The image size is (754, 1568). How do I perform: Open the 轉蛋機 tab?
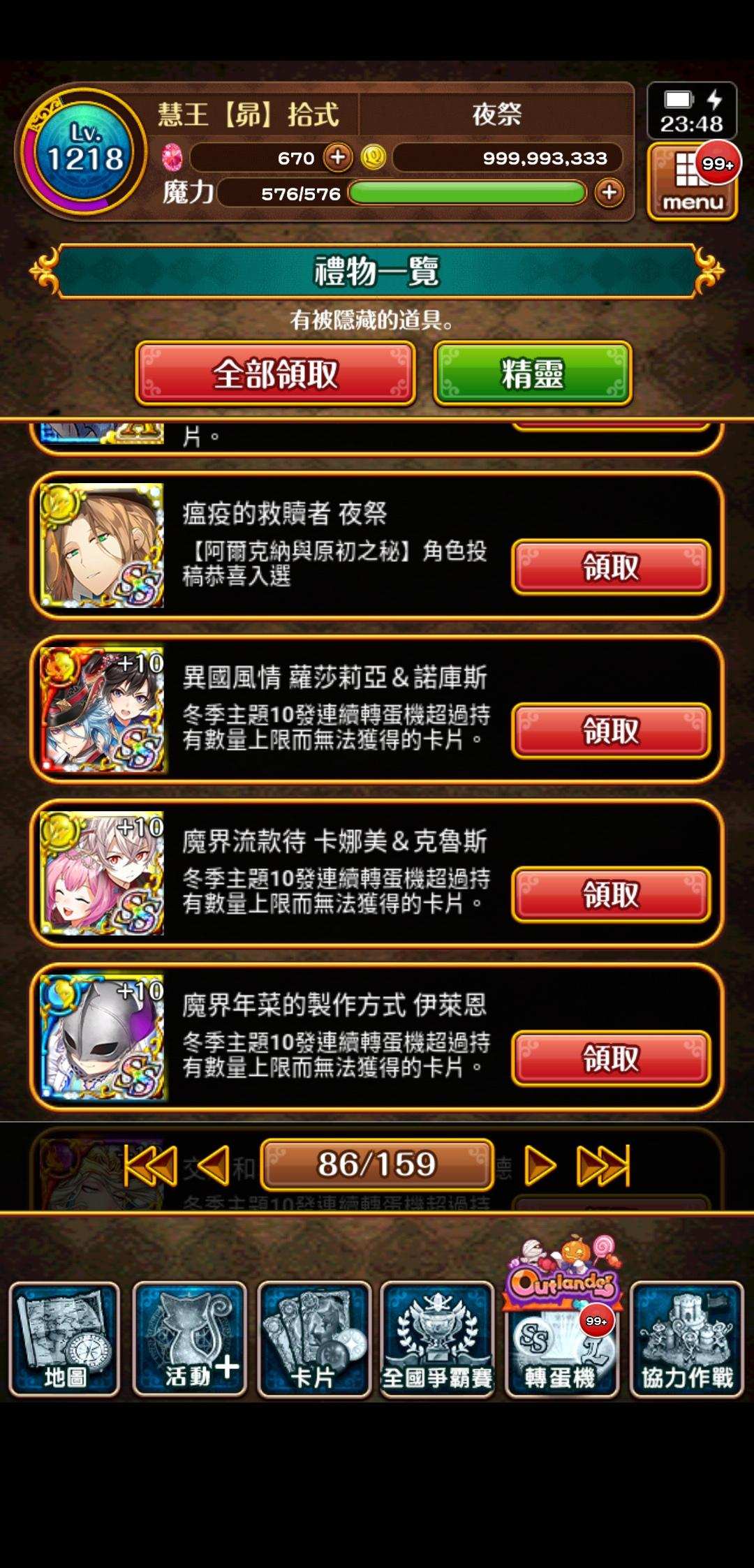562,1339
